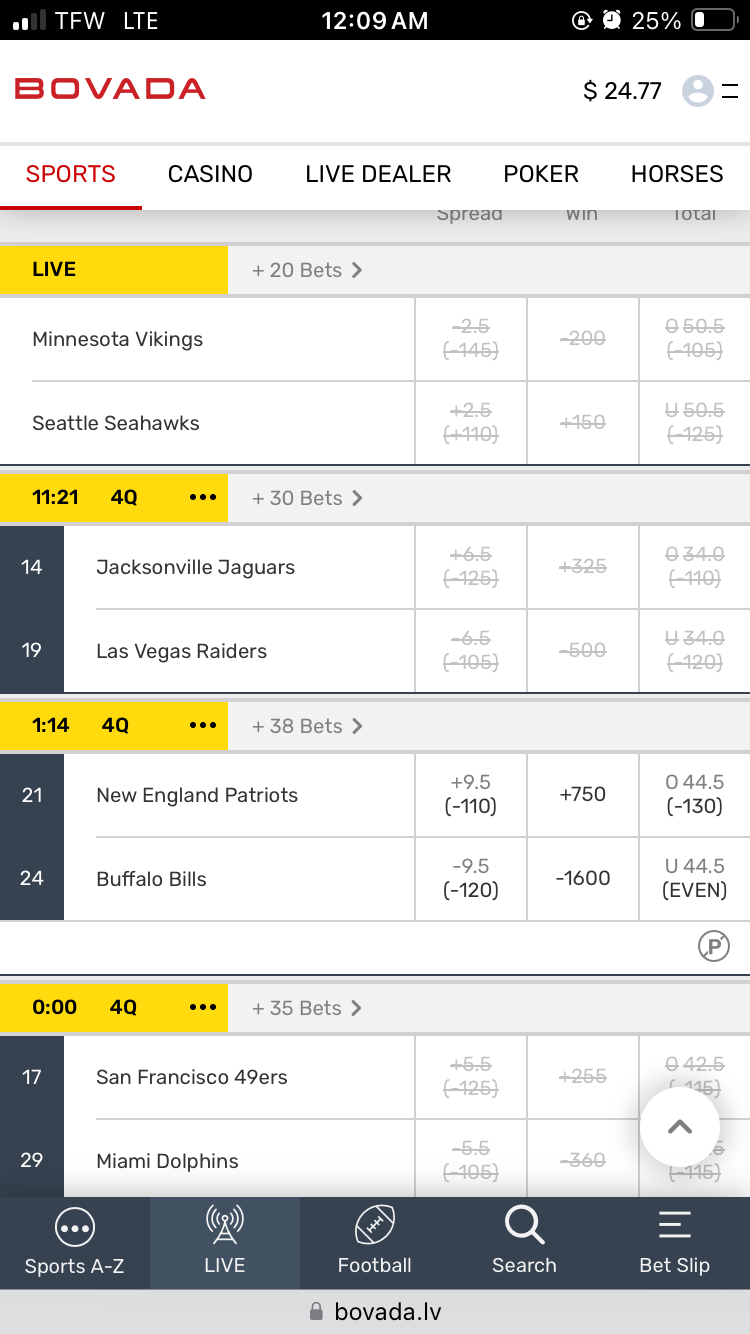Expand +20 Bets for Vikings vs Seahawks
Image resolution: width=750 pixels, height=1334 pixels.
pyautogui.click(x=307, y=270)
